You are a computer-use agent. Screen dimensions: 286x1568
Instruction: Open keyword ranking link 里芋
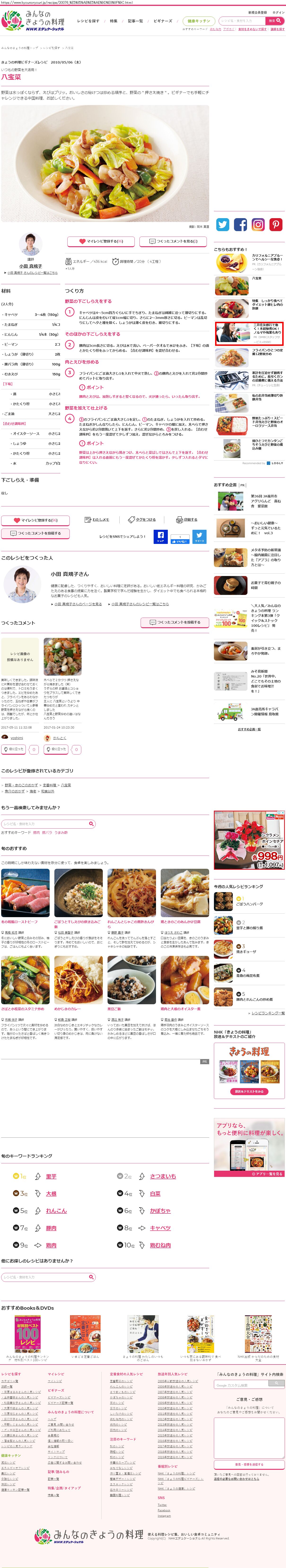click(x=51, y=1177)
